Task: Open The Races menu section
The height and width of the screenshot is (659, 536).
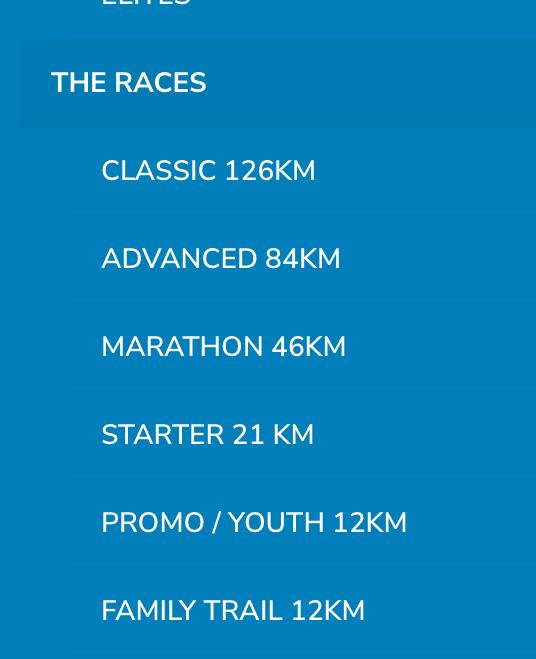Action: [x=129, y=82]
